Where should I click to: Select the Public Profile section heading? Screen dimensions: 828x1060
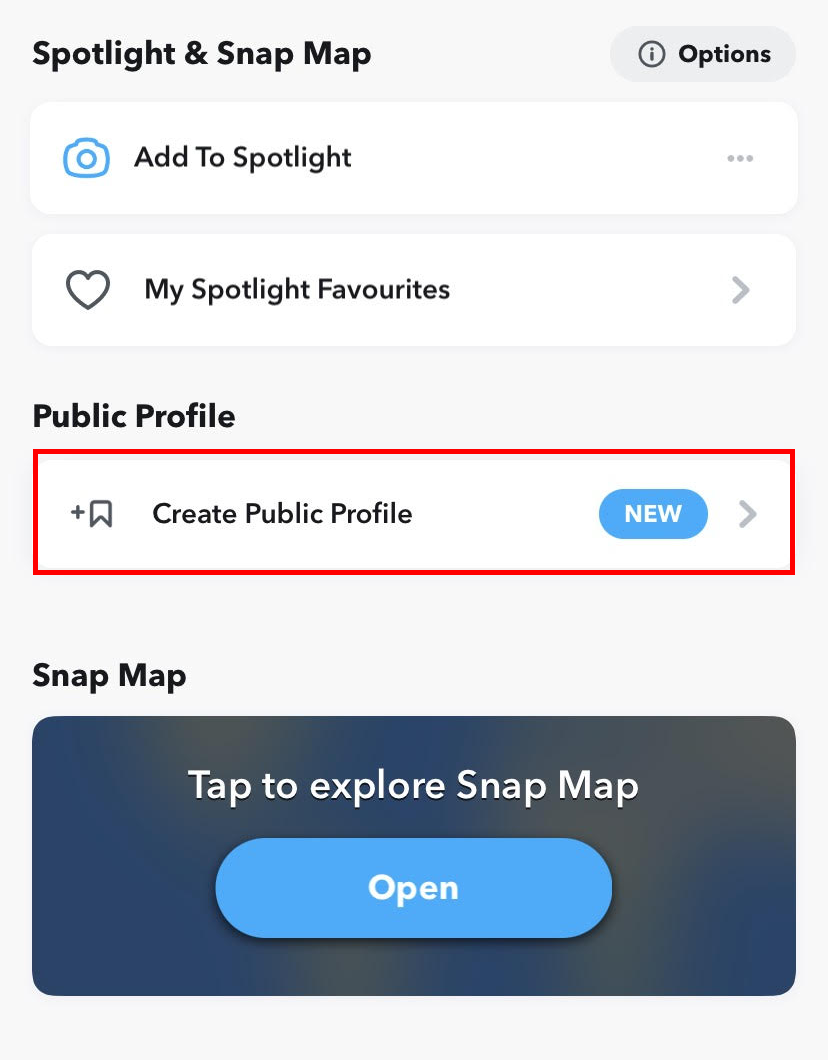tap(133, 416)
